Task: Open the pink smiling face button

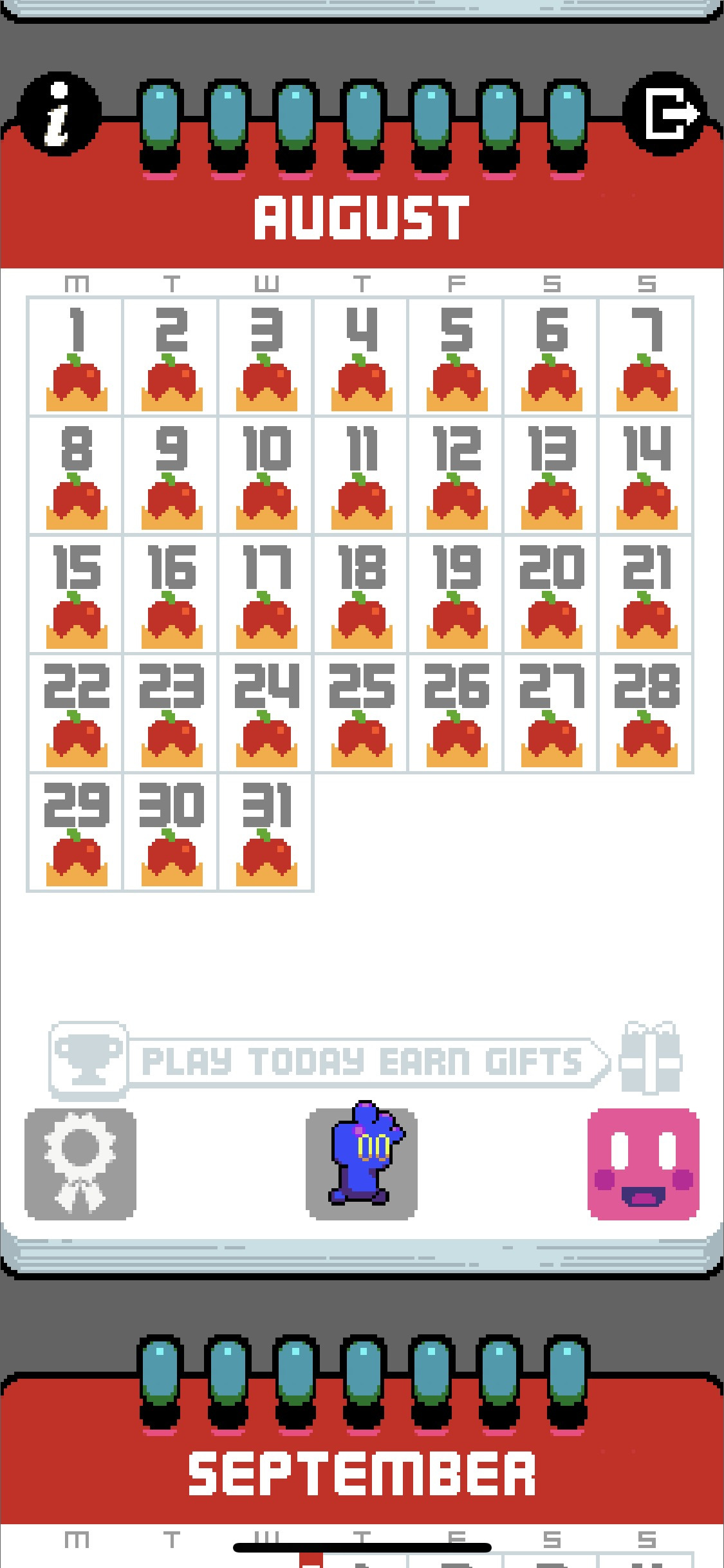Action: coord(644,1163)
